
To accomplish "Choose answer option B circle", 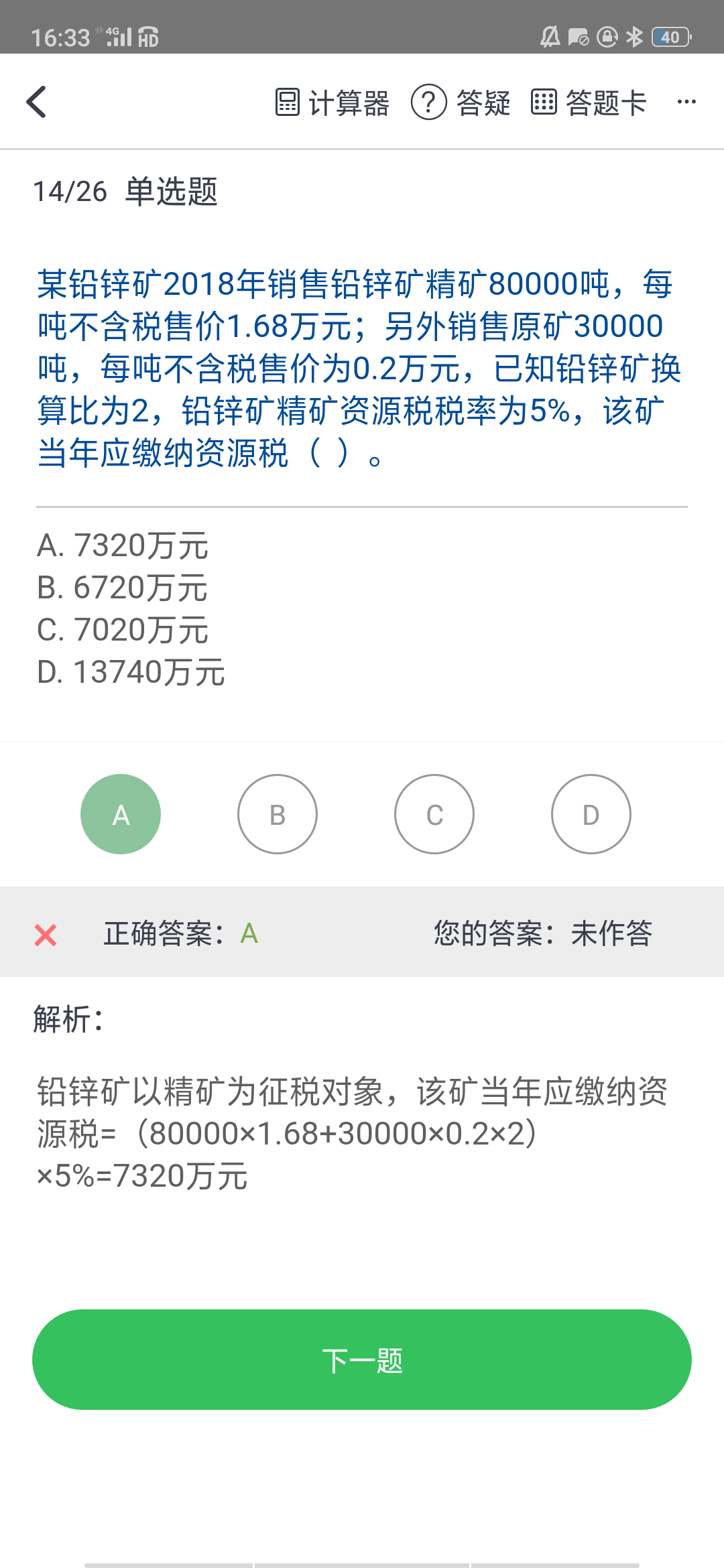I will pos(278,814).
